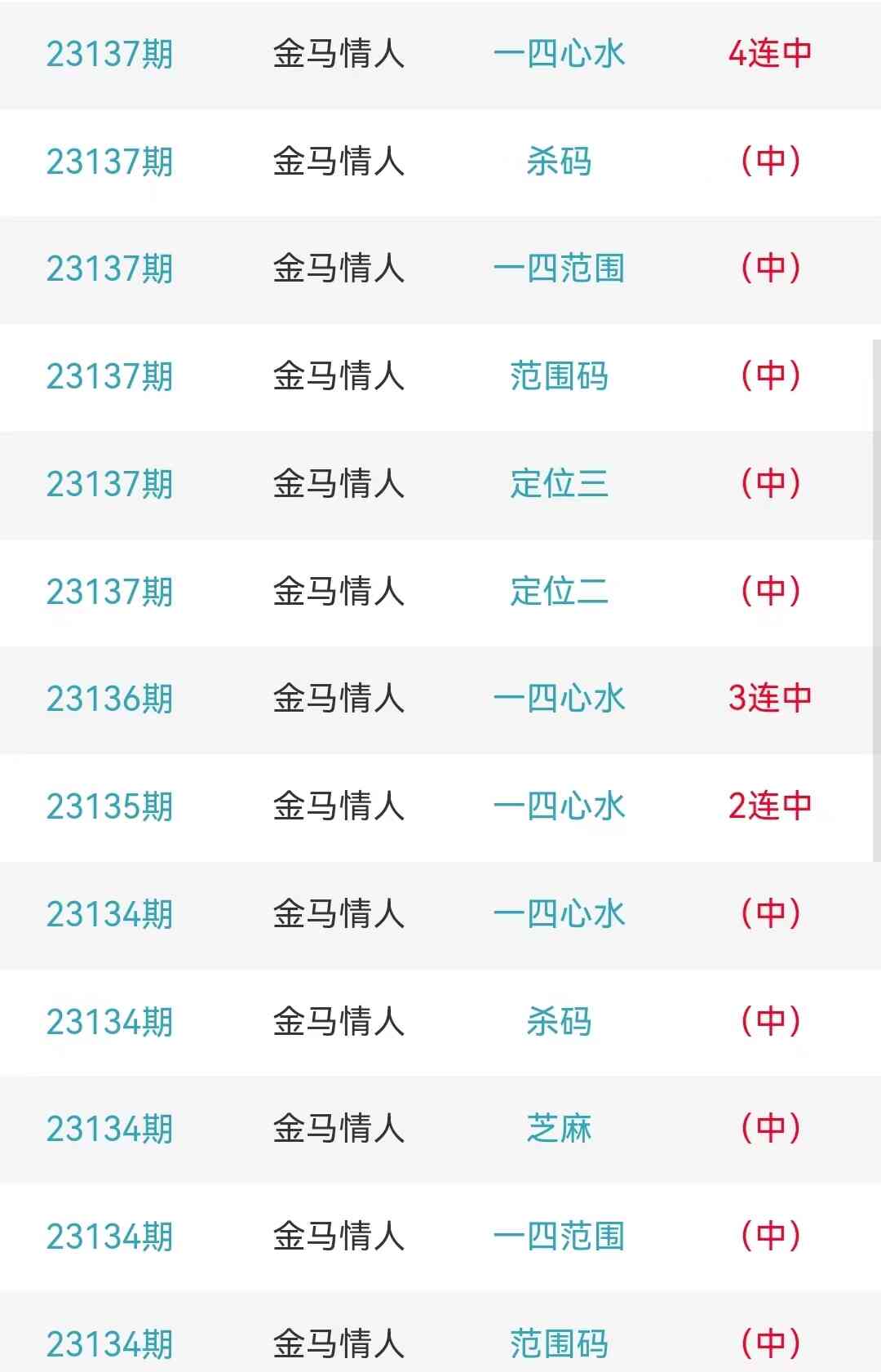This screenshot has height=1372, width=881.
Task: Open the 23137期 定位三 record
Action: pos(559,484)
